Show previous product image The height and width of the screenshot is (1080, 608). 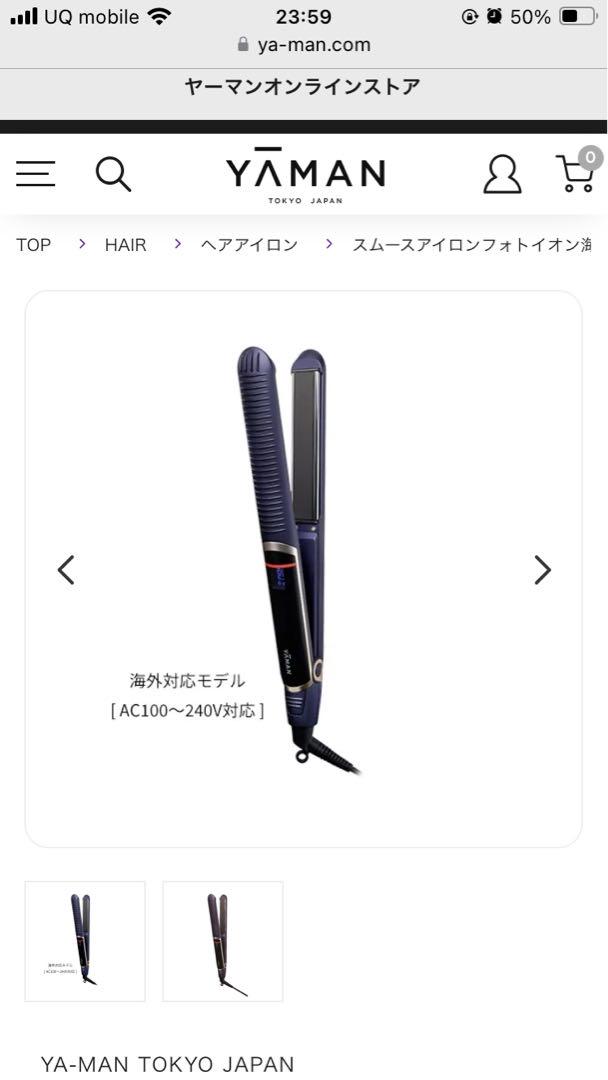point(66,570)
